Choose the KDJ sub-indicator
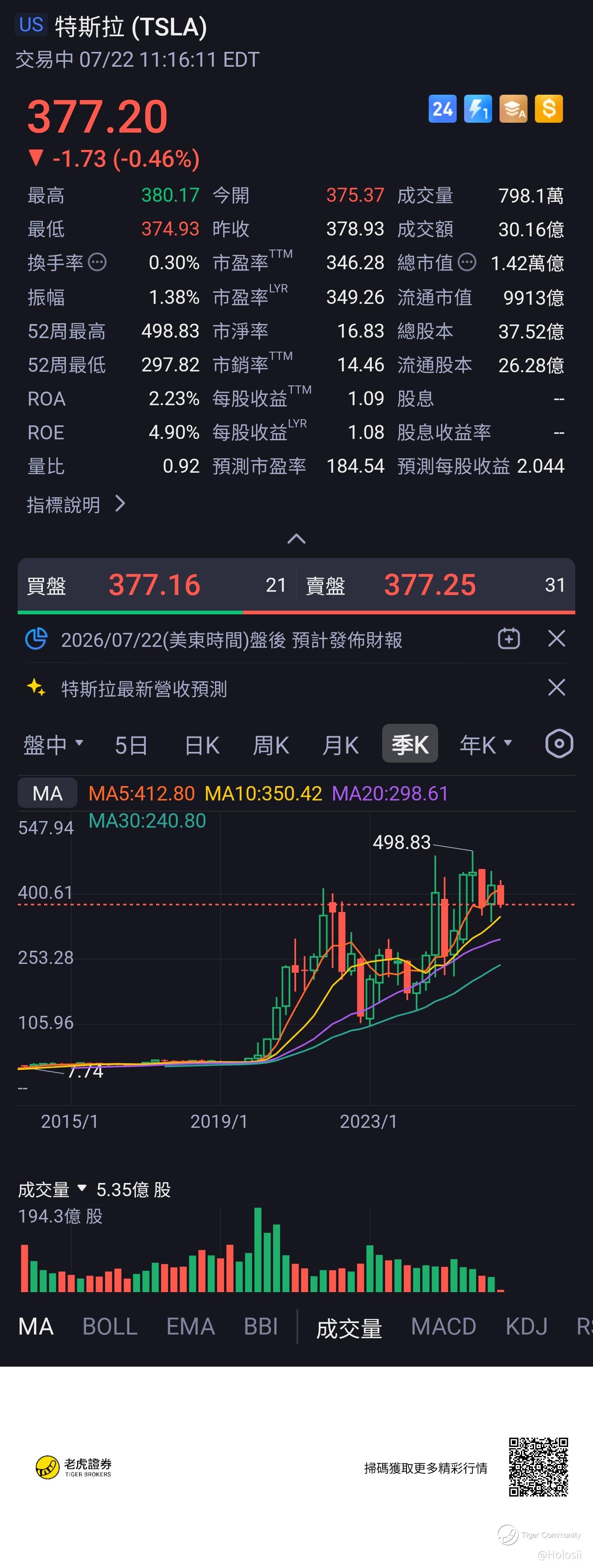This screenshot has width=593, height=1568. (527, 1326)
